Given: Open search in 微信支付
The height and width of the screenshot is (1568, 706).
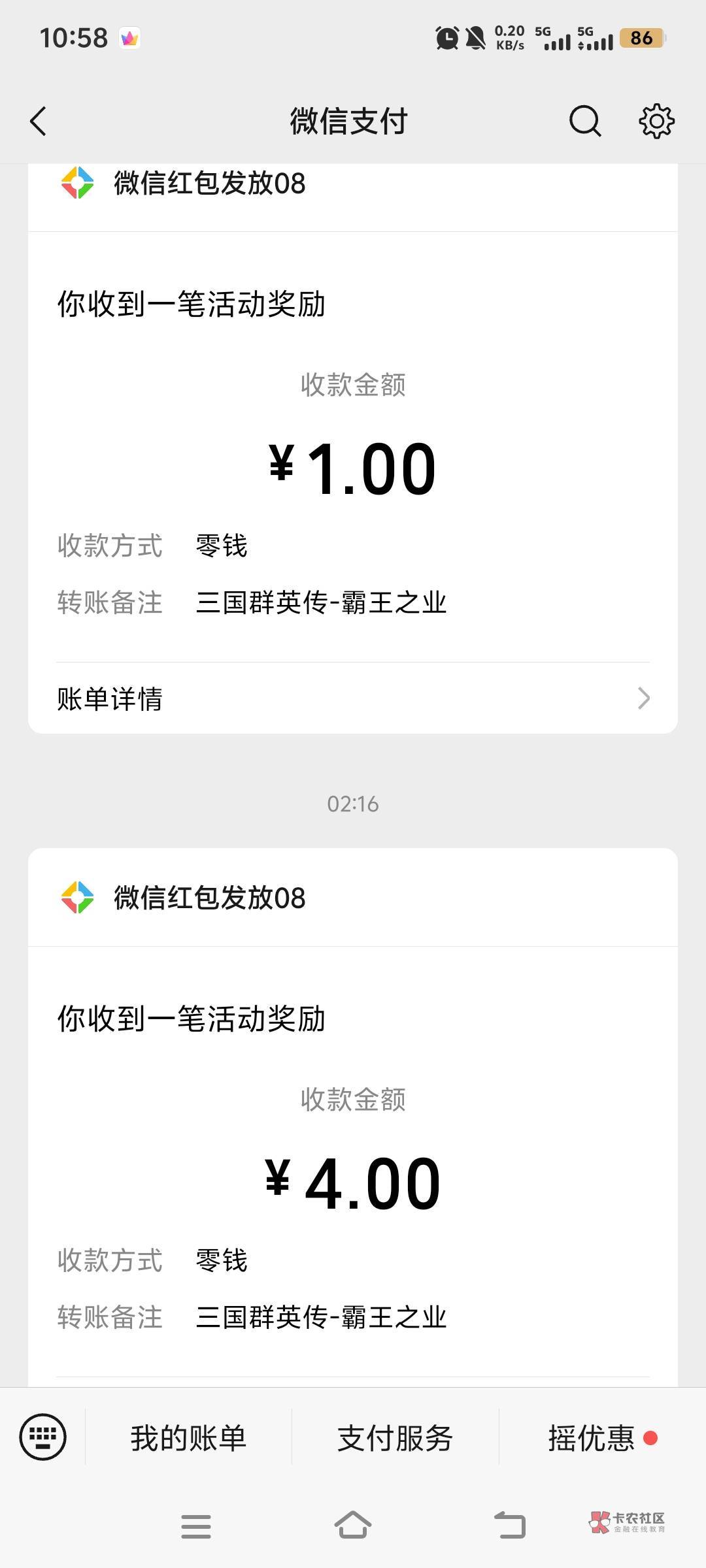Looking at the screenshot, I should (x=584, y=121).
